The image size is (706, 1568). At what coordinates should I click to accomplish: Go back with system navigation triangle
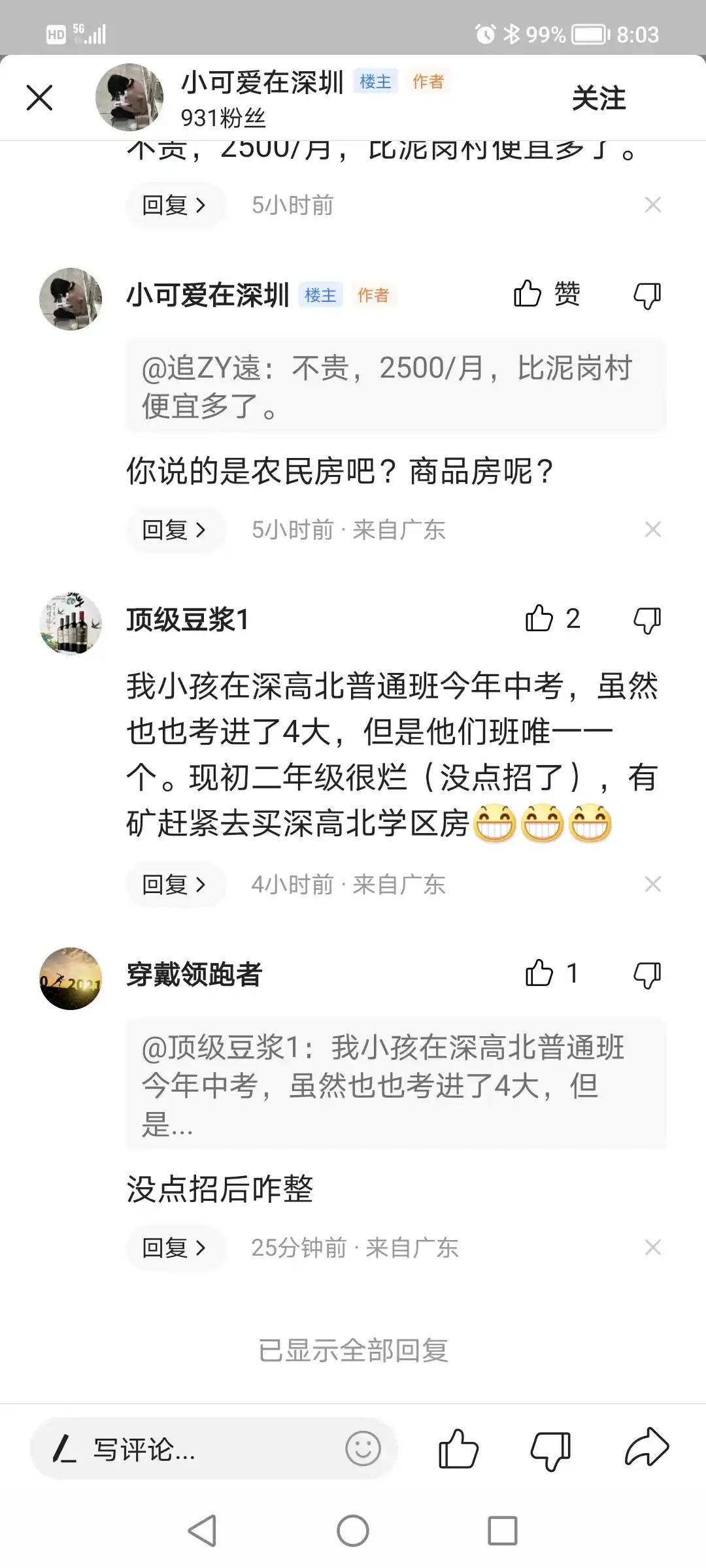(203, 1530)
